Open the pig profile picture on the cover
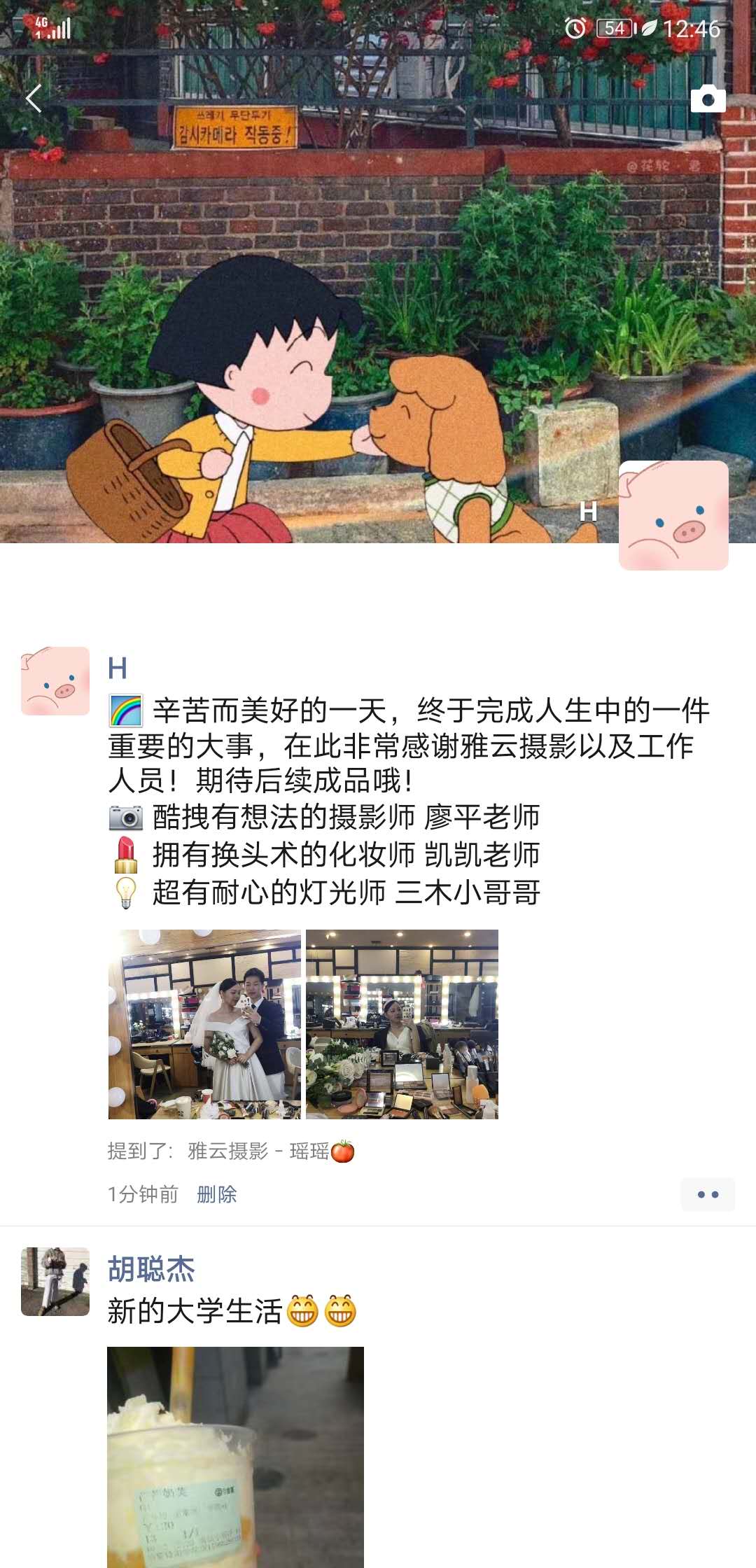This screenshot has width=756, height=1568. tap(673, 515)
